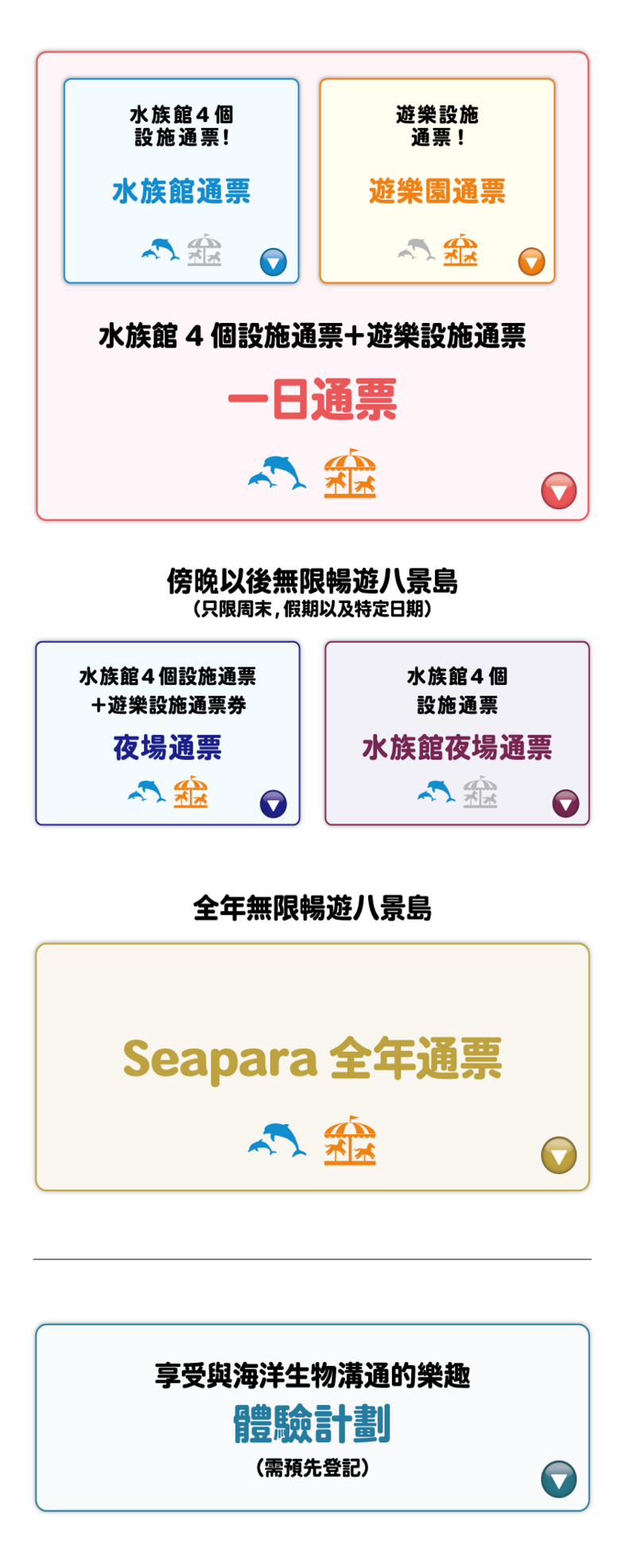
Task: Select the 遊樂園通票 card
Action: click(437, 181)
